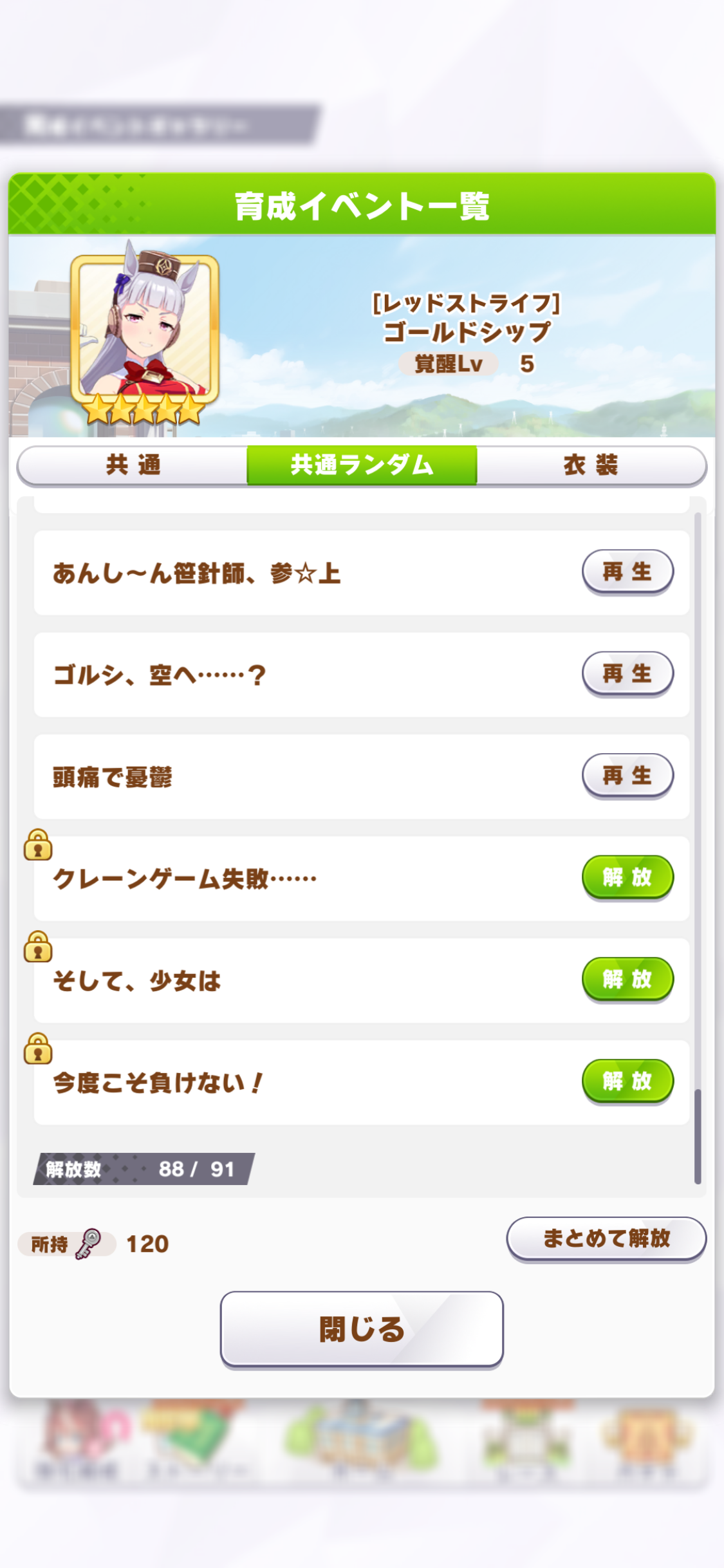Open the 衣装 tab
The width and height of the screenshot is (724, 1568).
591,465
